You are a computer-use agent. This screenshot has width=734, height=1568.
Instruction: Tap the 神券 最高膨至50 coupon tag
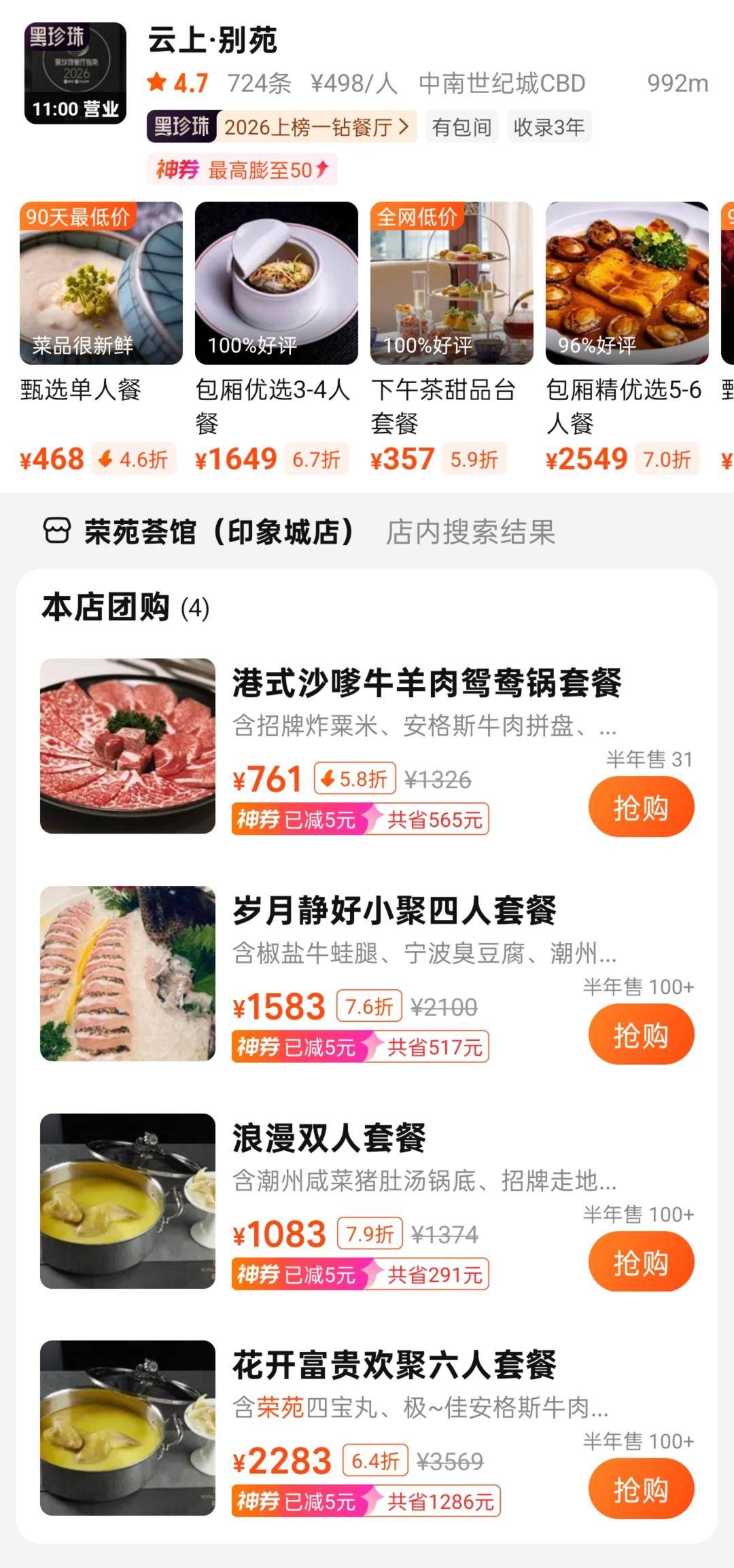[x=242, y=170]
